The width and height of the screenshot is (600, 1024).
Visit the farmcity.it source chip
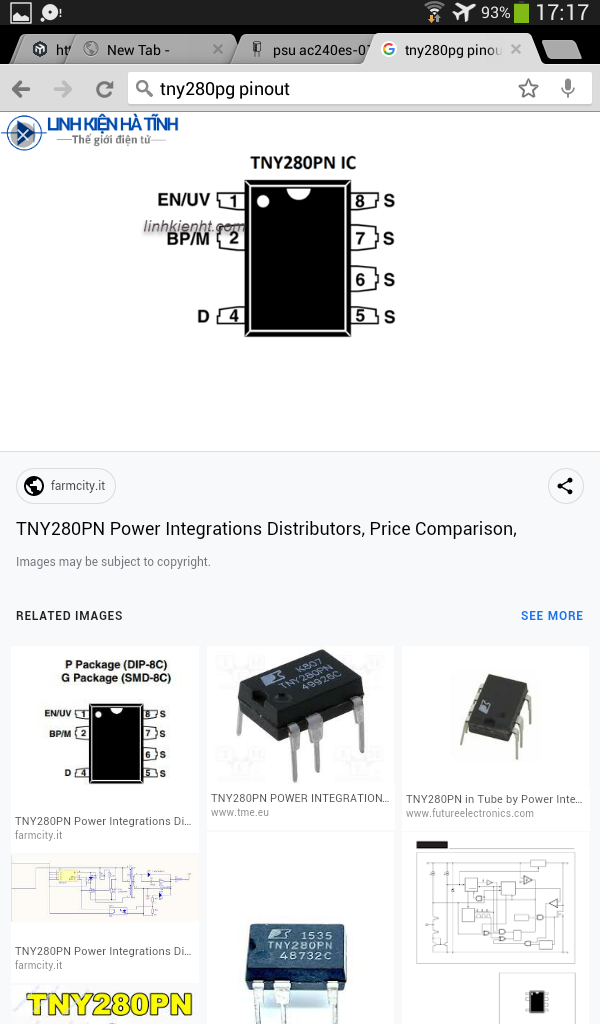pos(66,486)
